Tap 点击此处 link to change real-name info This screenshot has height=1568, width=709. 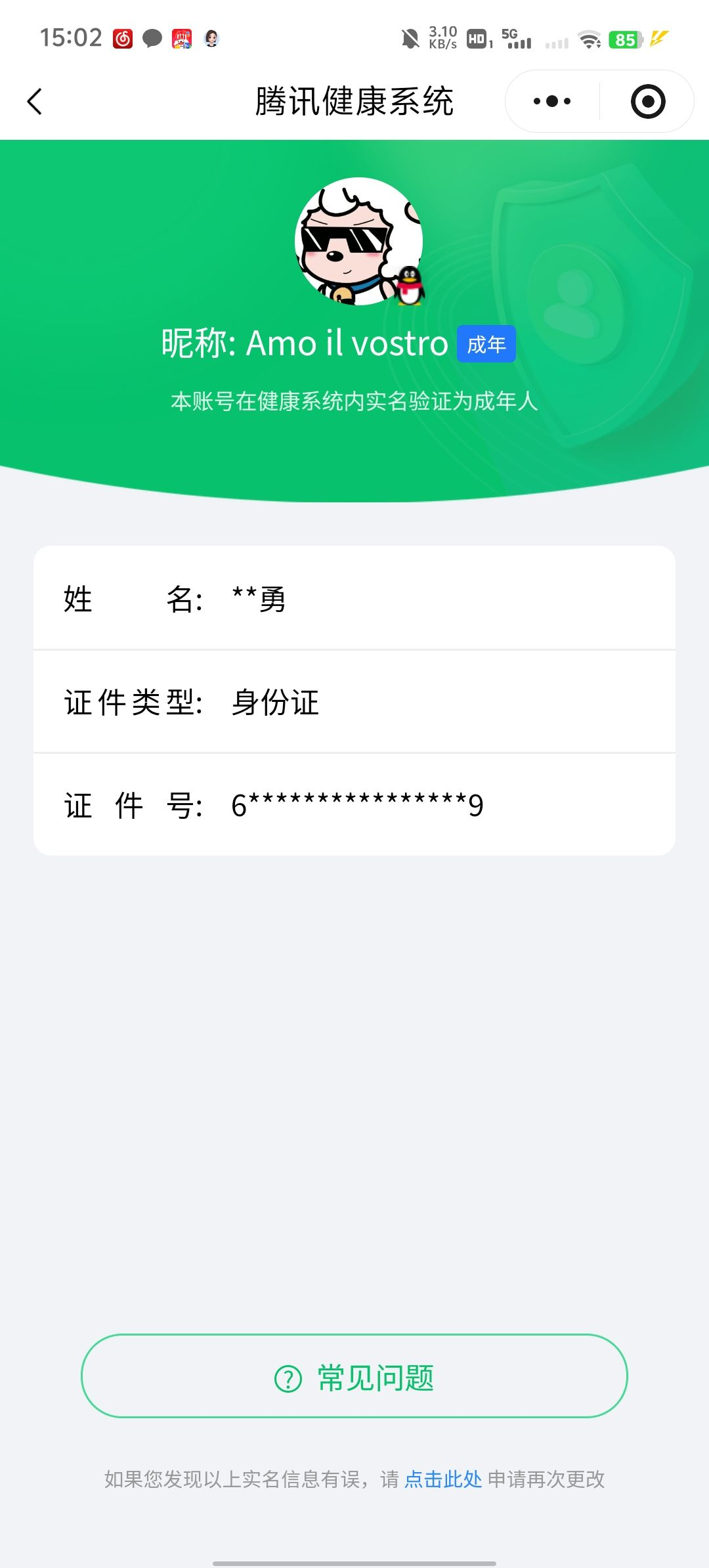point(443,1479)
